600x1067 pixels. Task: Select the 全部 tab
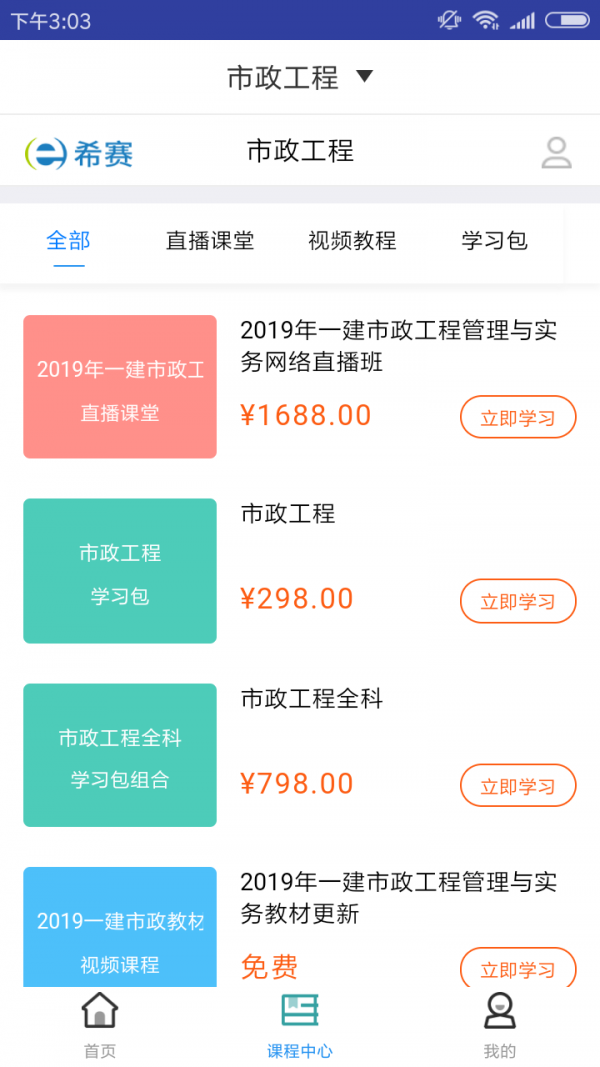[69, 241]
